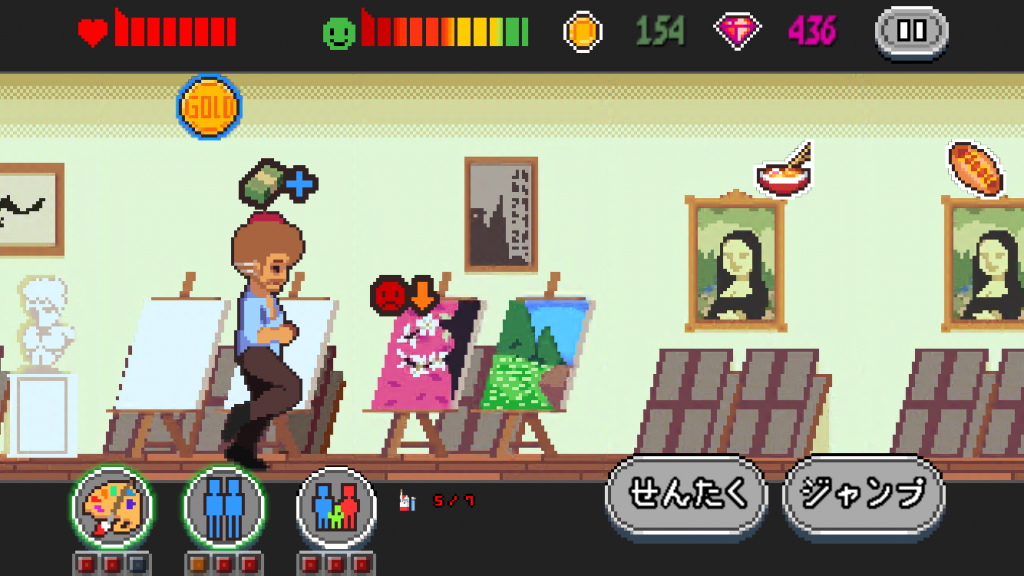This screenshot has height=576, width=1024.
Task: Select the family figures icon
Action: (336, 507)
